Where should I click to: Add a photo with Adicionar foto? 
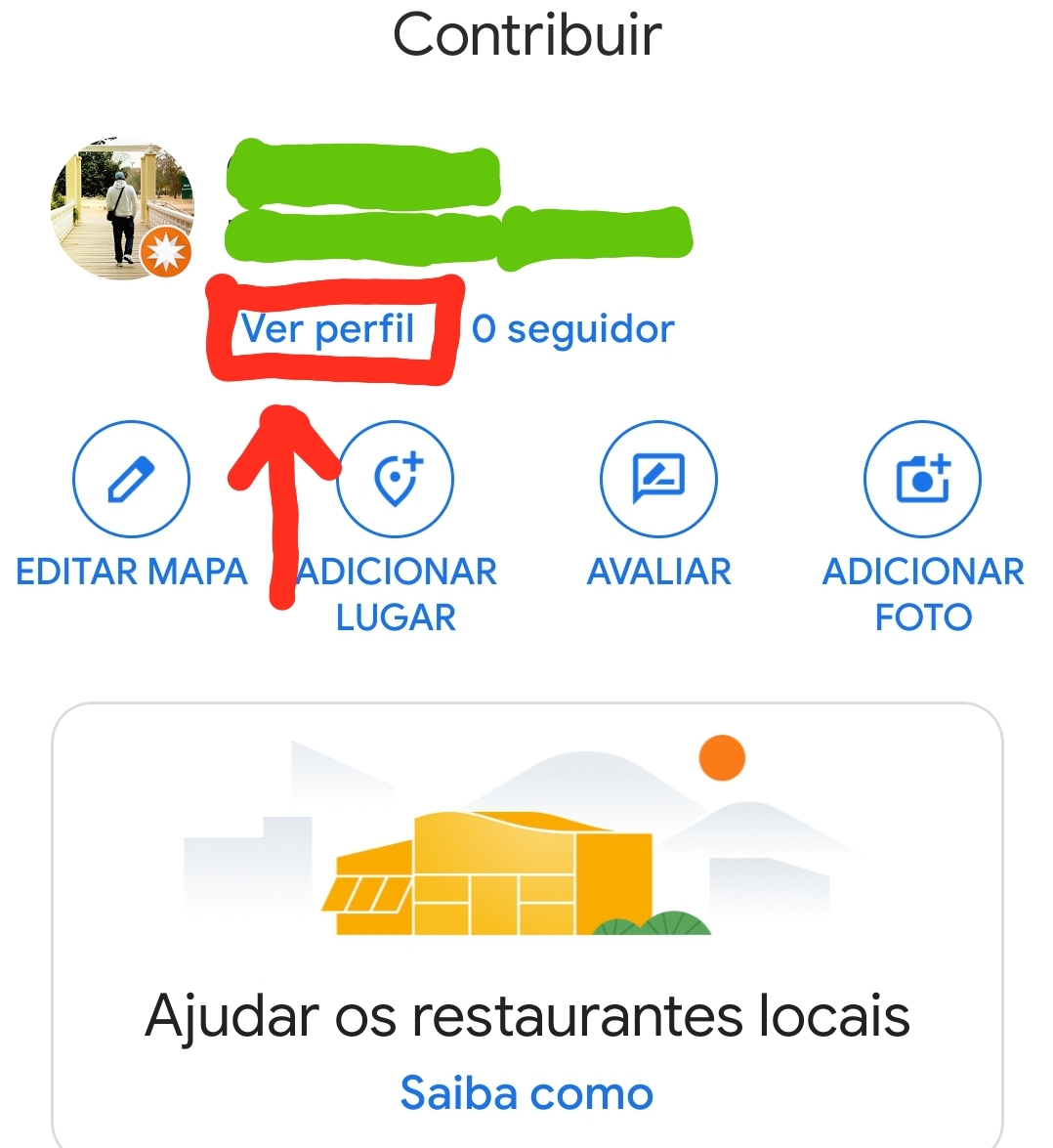tap(922, 480)
